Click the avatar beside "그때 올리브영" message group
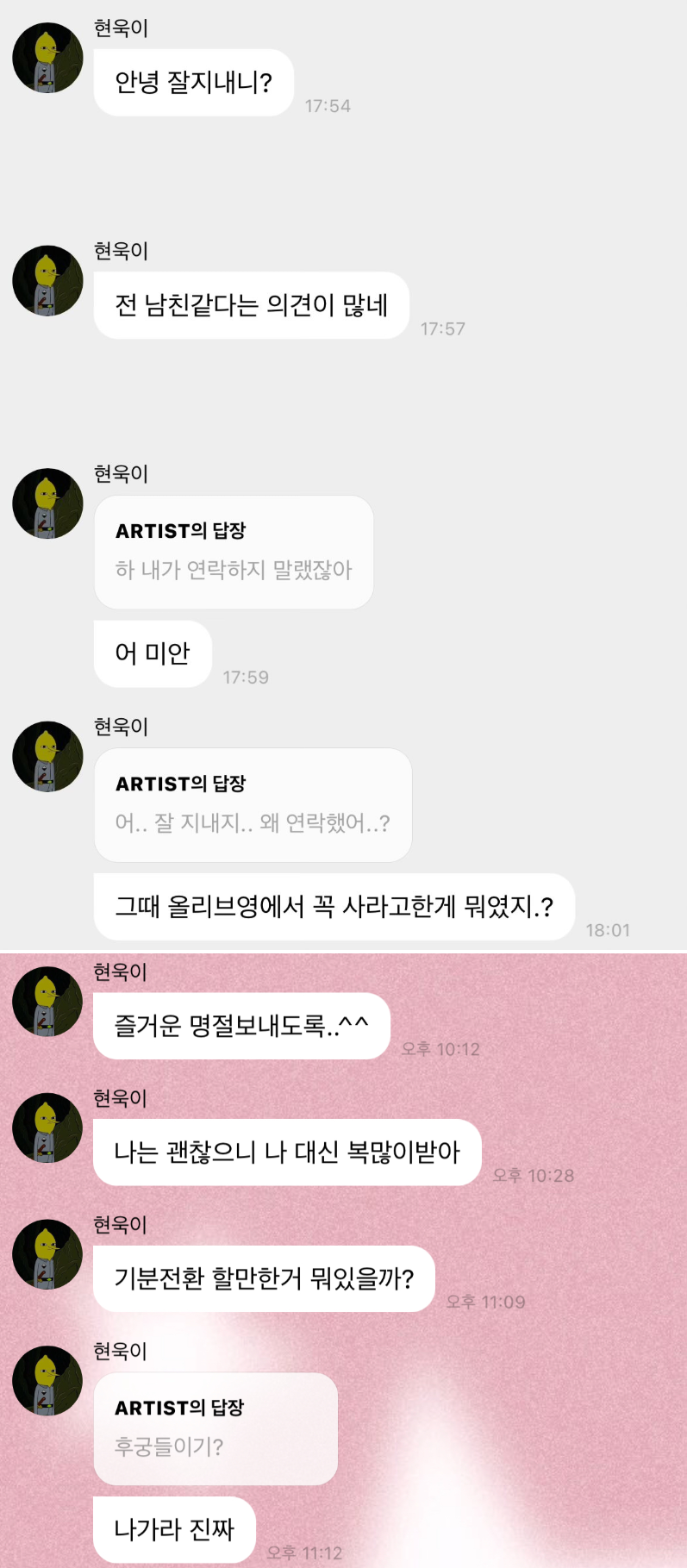The image size is (687, 1568). (x=47, y=757)
